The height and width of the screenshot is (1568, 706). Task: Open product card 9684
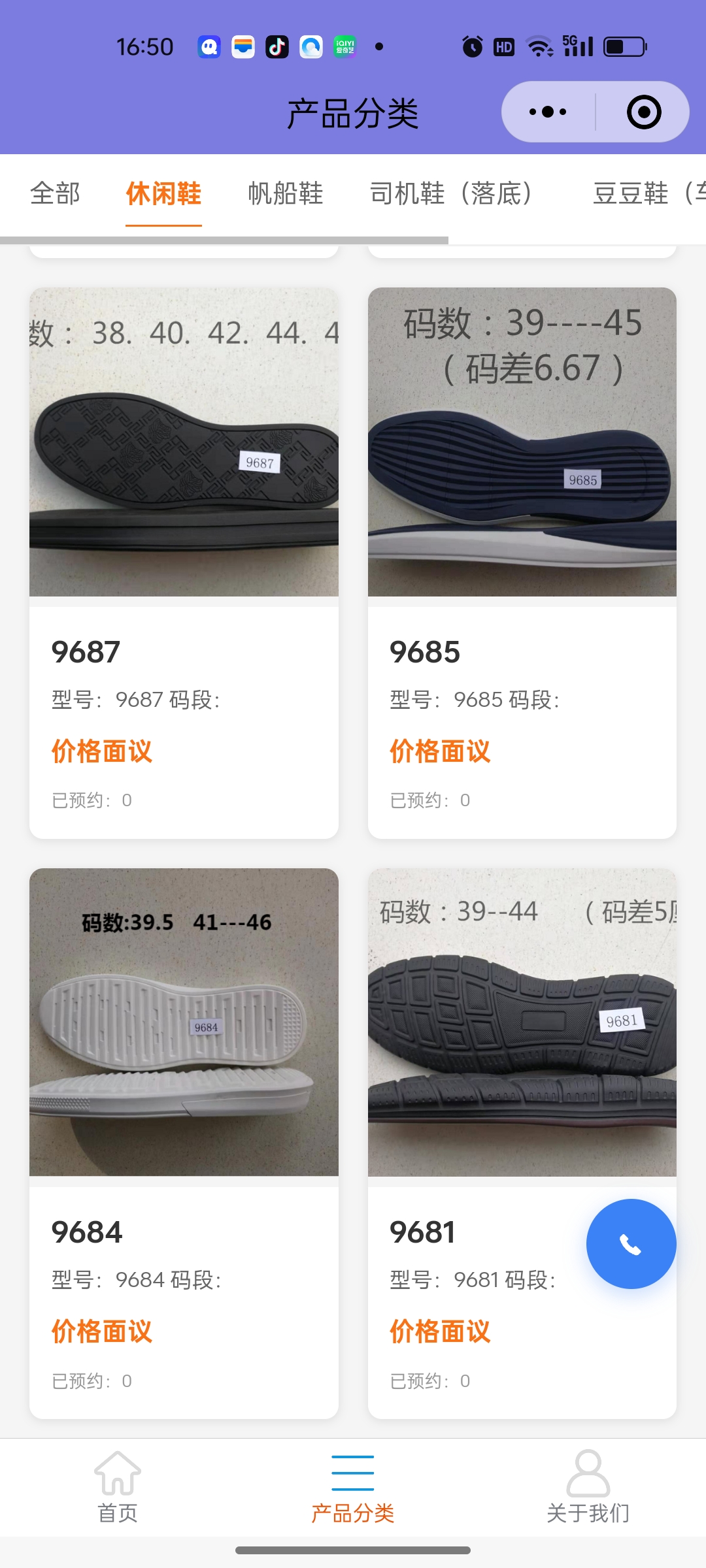click(184, 1142)
